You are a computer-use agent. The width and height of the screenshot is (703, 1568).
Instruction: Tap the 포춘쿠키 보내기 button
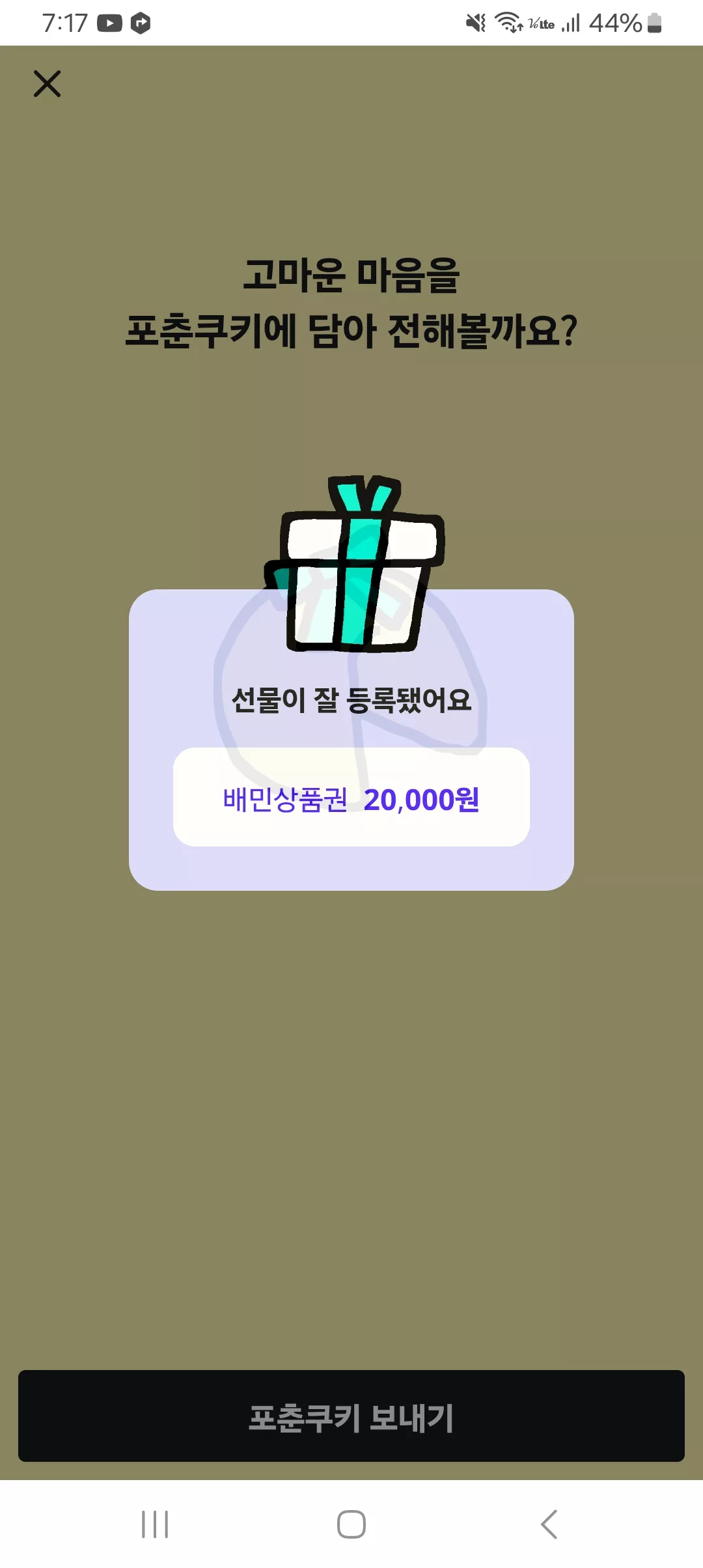351,1416
